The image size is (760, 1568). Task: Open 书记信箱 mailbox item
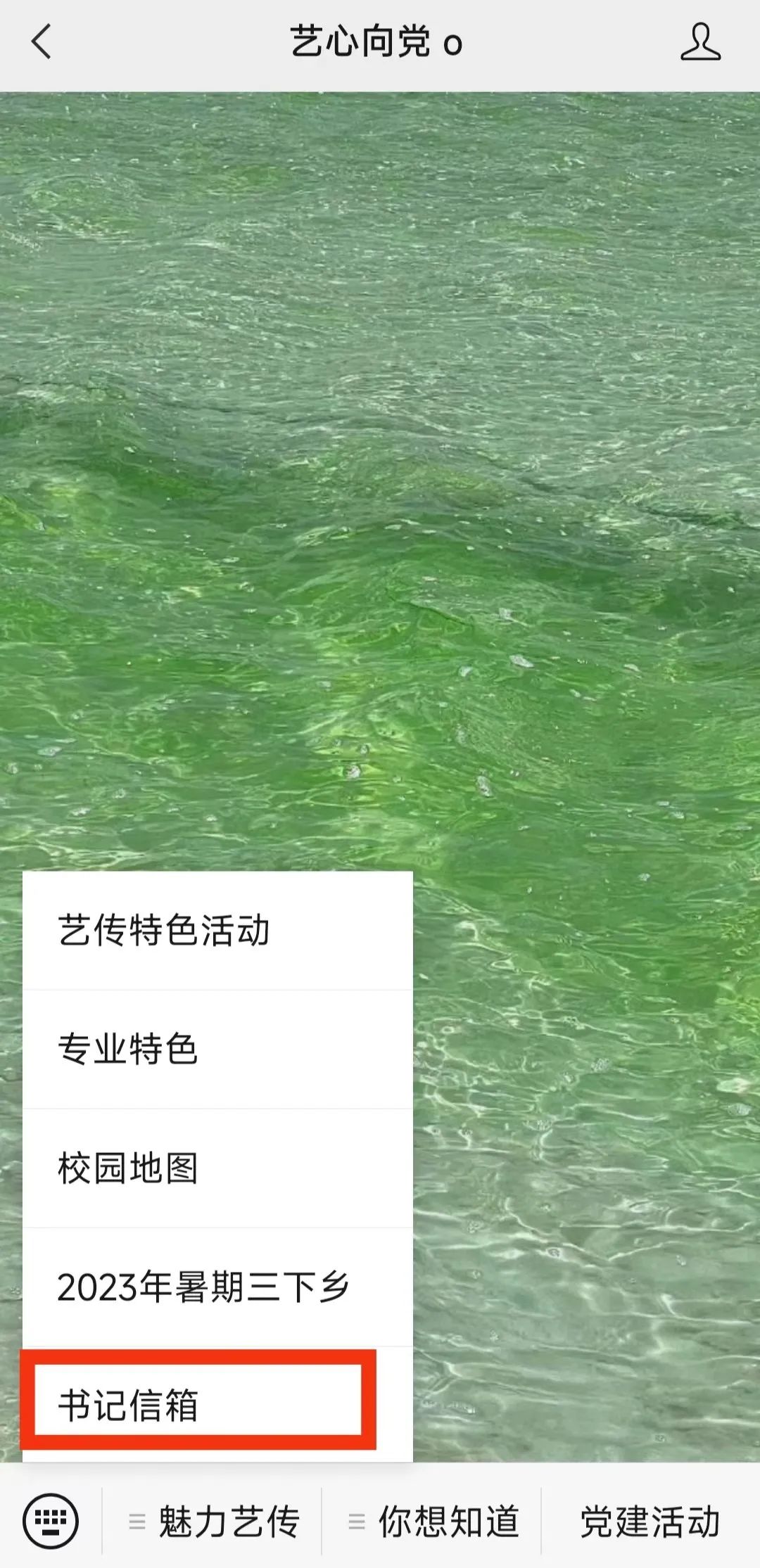[x=198, y=1406]
